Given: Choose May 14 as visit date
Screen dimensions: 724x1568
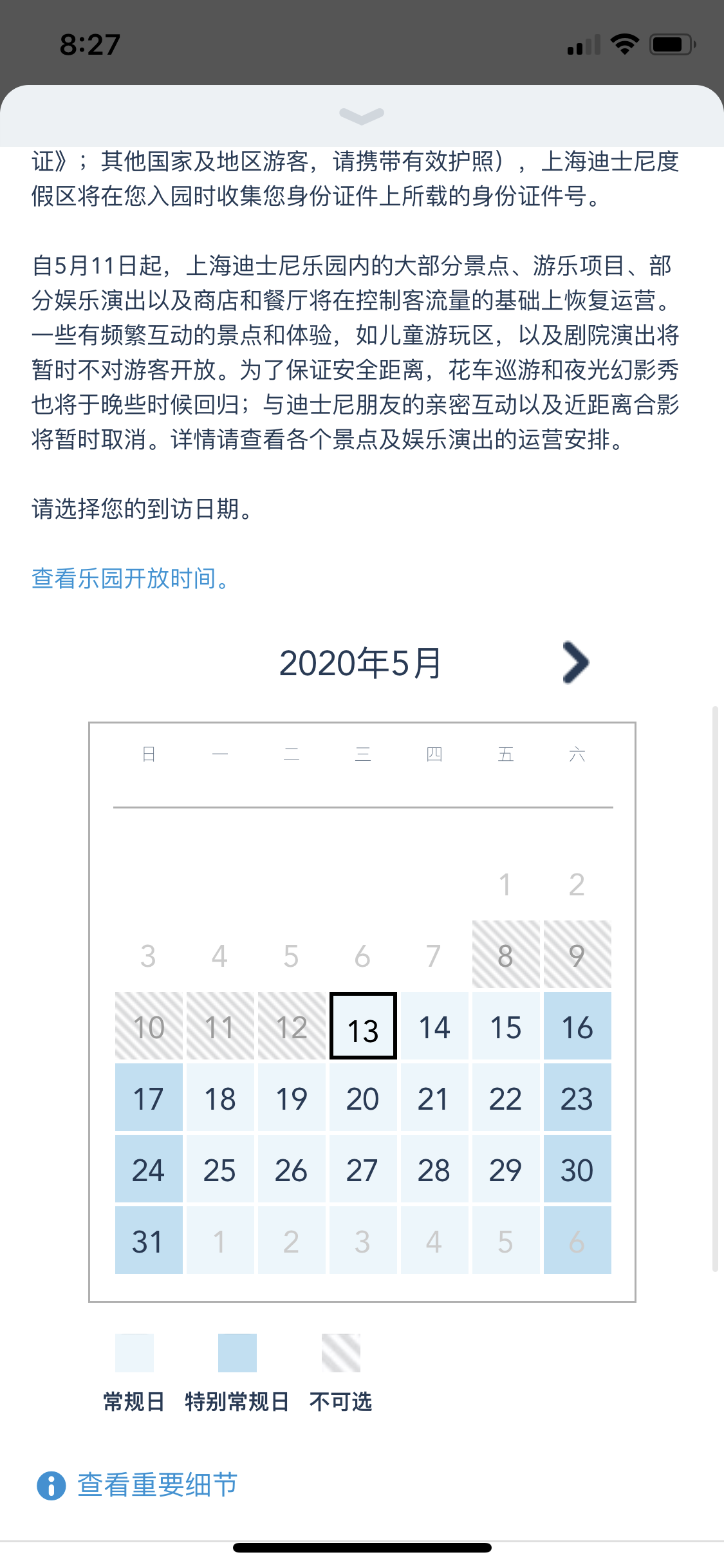Looking at the screenshot, I should pos(434,1026).
